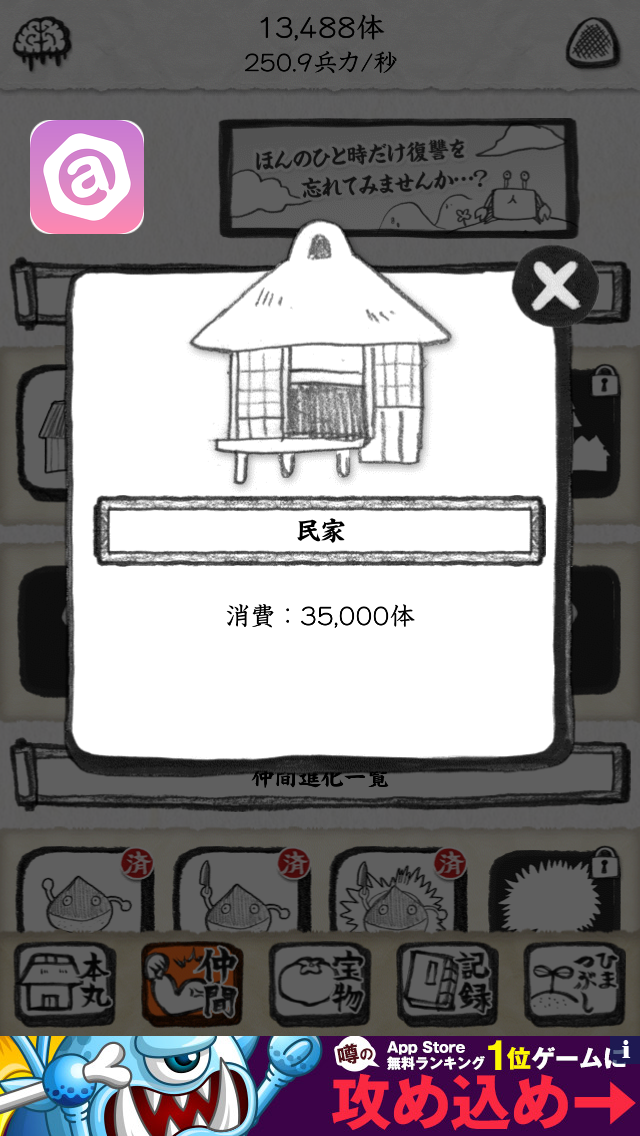The image size is (640, 1136).
Task: Open the ad info icon
Action: pyautogui.click(x=625, y=1050)
